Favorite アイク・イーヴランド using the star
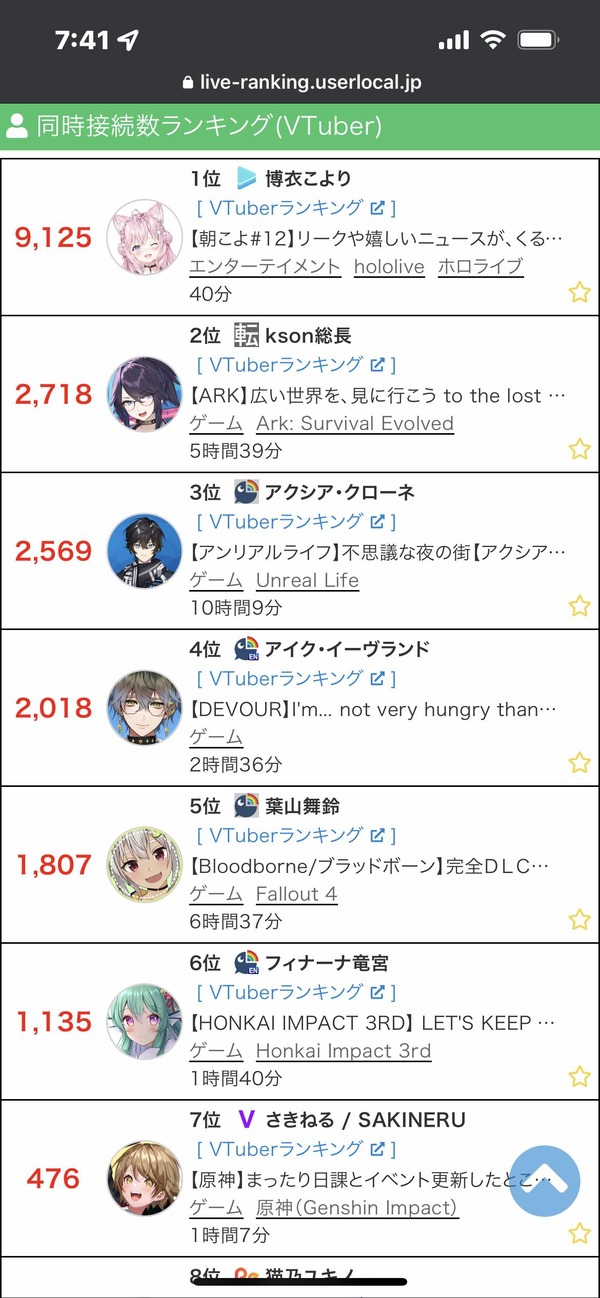Image resolution: width=600 pixels, height=1298 pixels. [579, 763]
